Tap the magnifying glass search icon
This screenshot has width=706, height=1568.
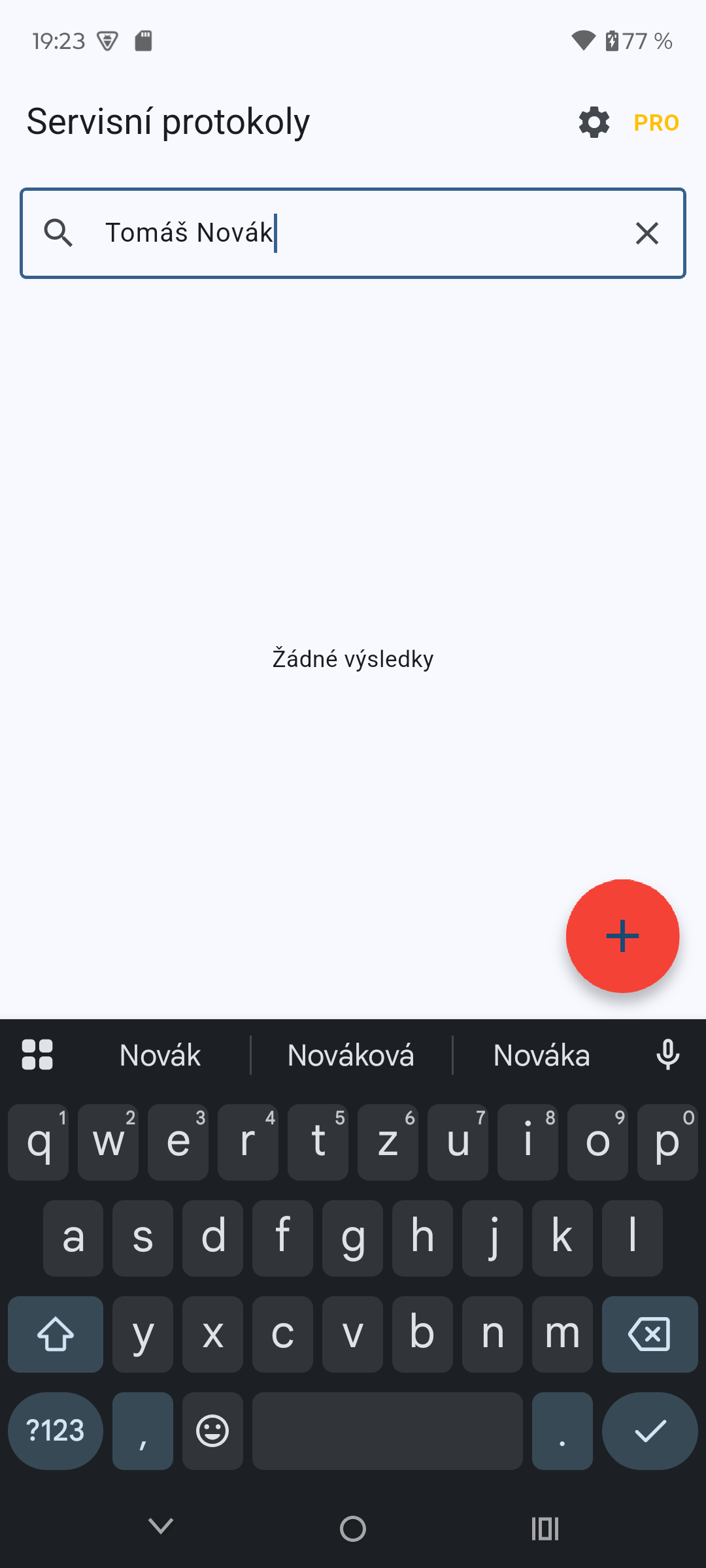click(59, 233)
